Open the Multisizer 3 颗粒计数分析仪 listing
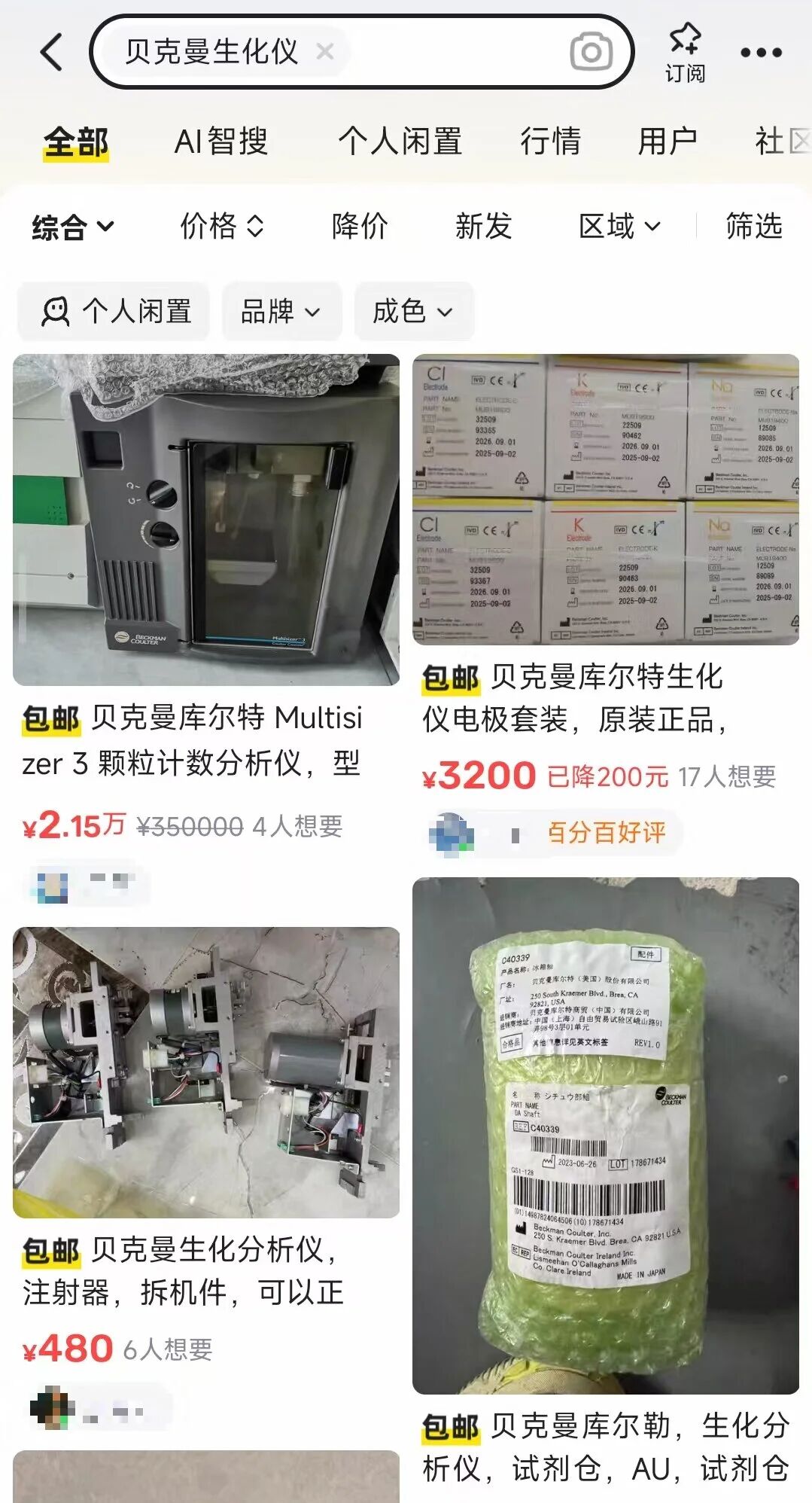Image resolution: width=812 pixels, height=1503 pixels. point(206,520)
